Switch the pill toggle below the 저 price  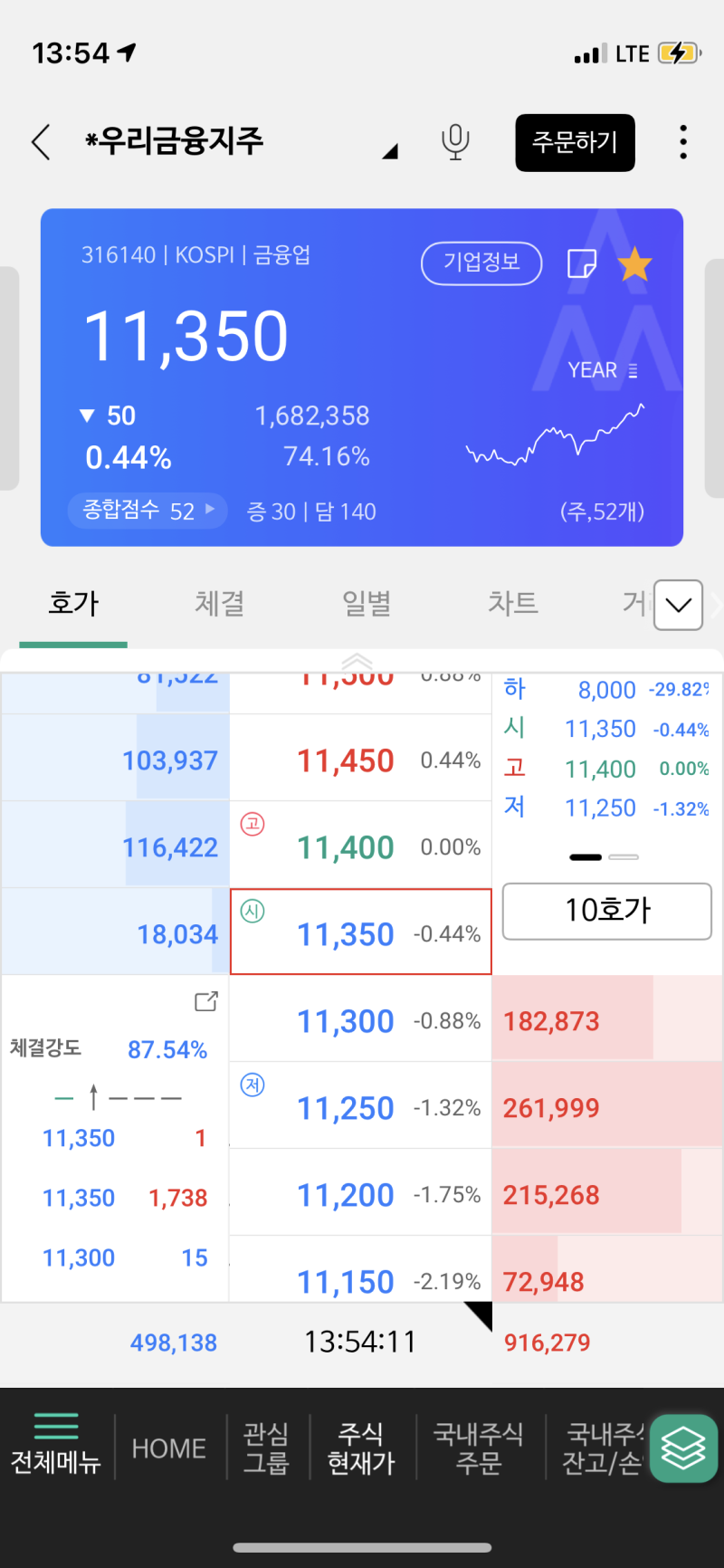click(605, 856)
